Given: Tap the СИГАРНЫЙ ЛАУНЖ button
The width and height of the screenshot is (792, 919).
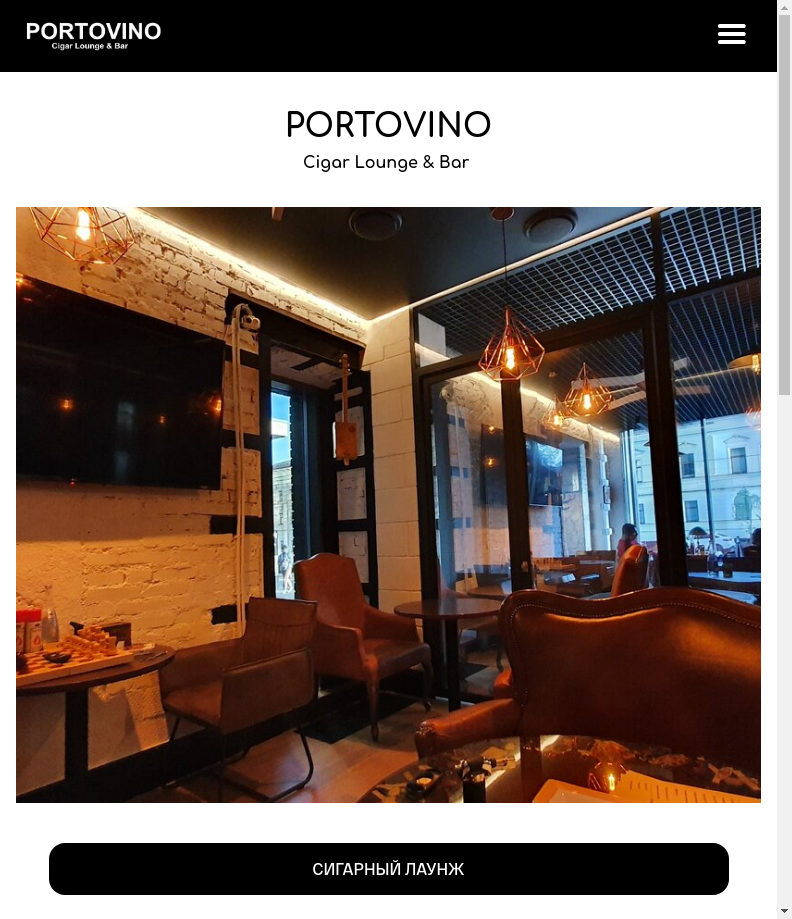Looking at the screenshot, I should pyautogui.click(x=388, y=869).
